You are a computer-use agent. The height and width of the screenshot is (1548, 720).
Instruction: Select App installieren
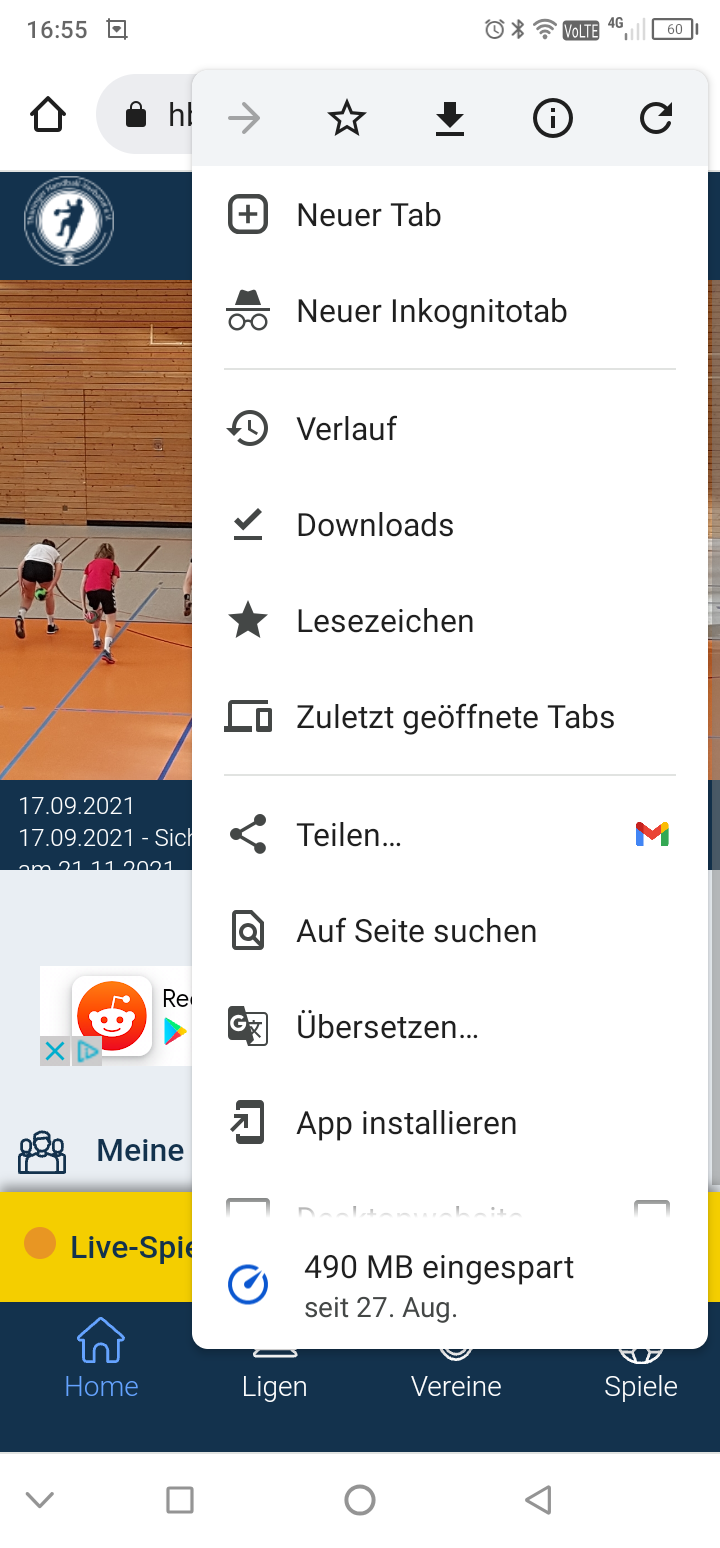pyautogui.click(x=406, y=1123)
